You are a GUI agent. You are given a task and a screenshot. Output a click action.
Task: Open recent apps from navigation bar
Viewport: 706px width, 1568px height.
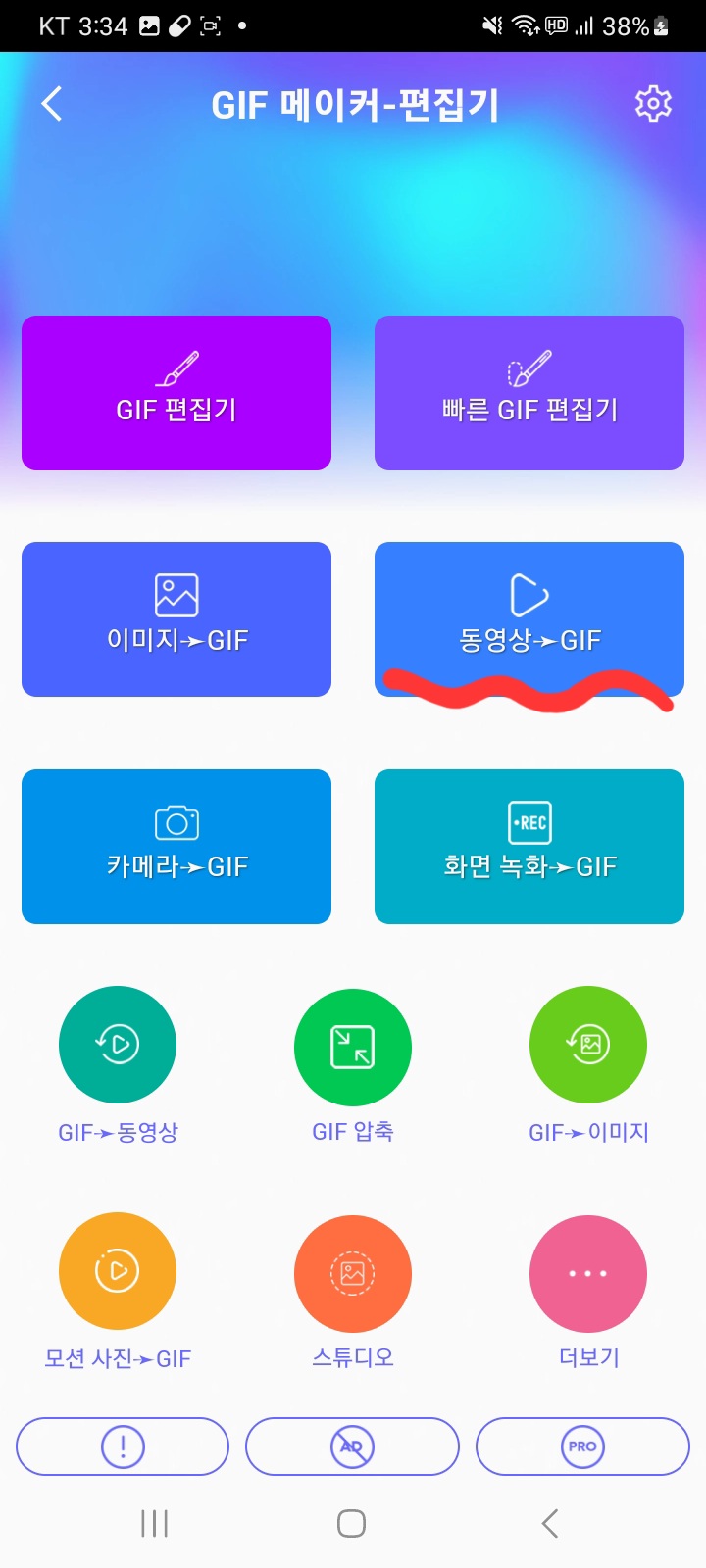point(155,1523)
